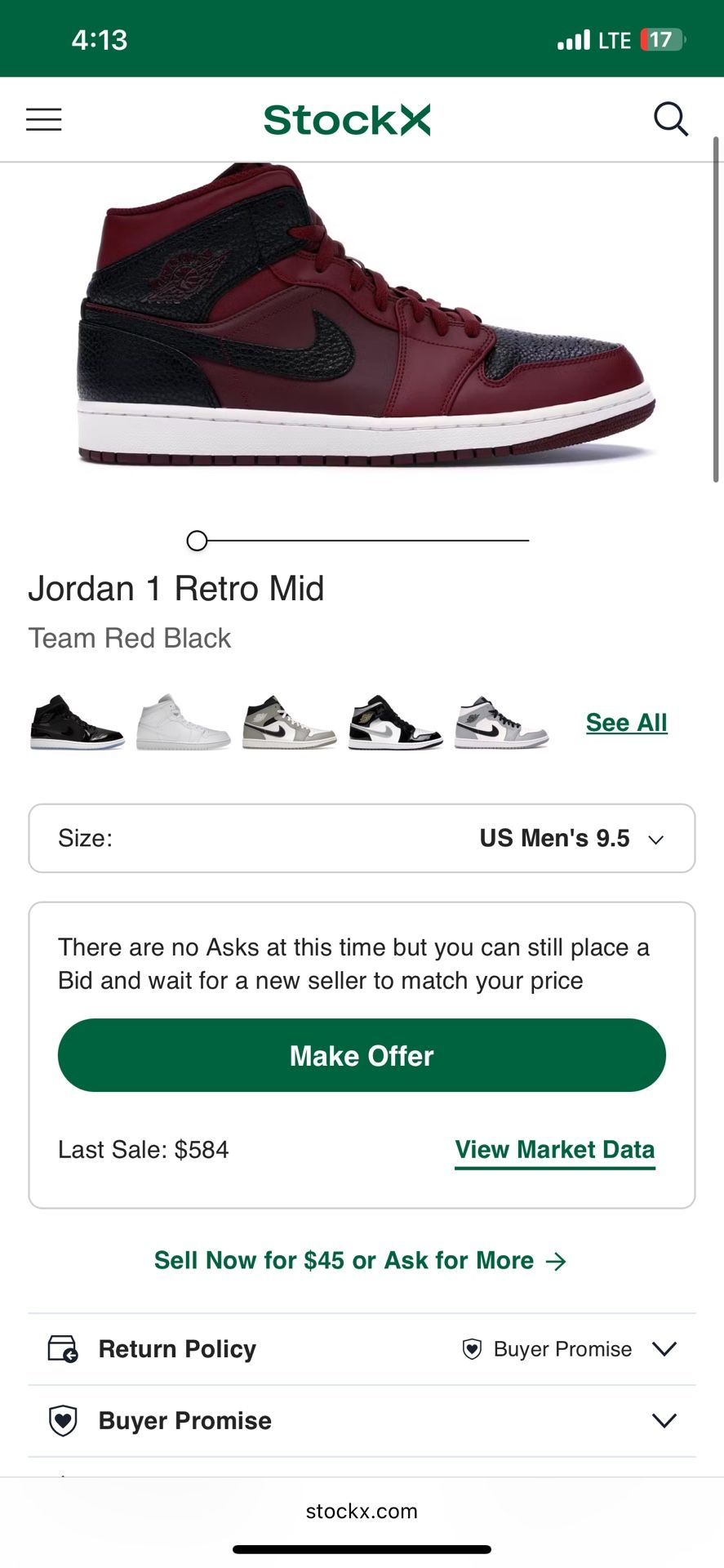
Task: Open View Market Data
Action: point(554,1150)
